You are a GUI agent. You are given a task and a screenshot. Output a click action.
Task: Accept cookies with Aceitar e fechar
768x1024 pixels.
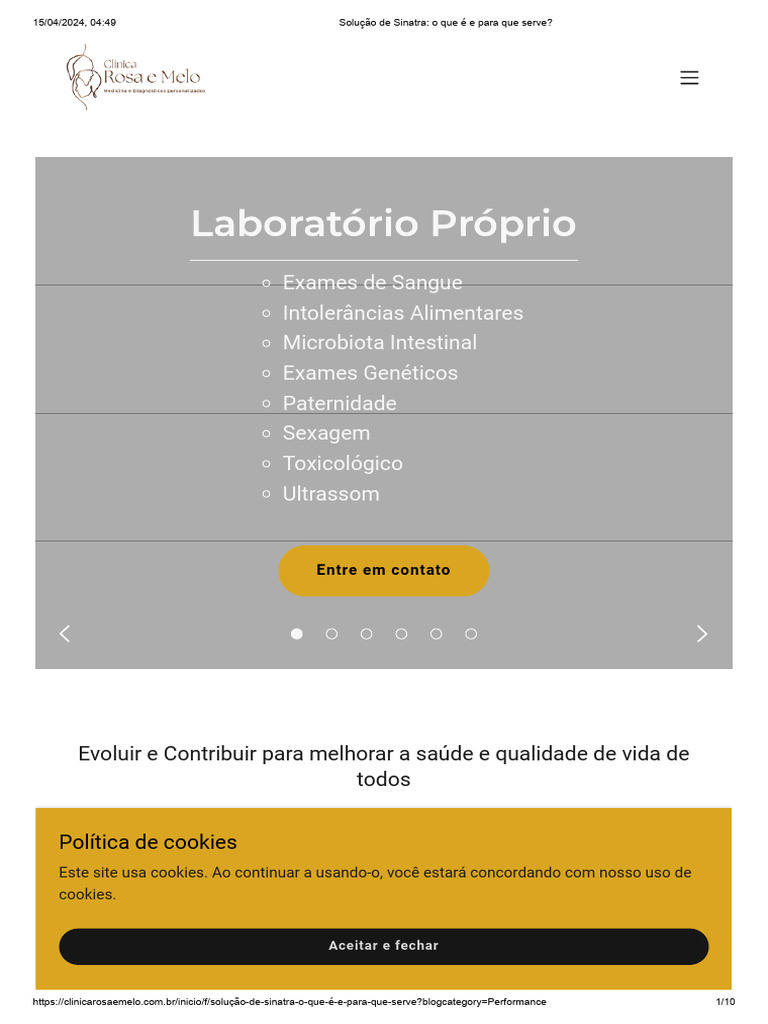[x=383, y=946]
